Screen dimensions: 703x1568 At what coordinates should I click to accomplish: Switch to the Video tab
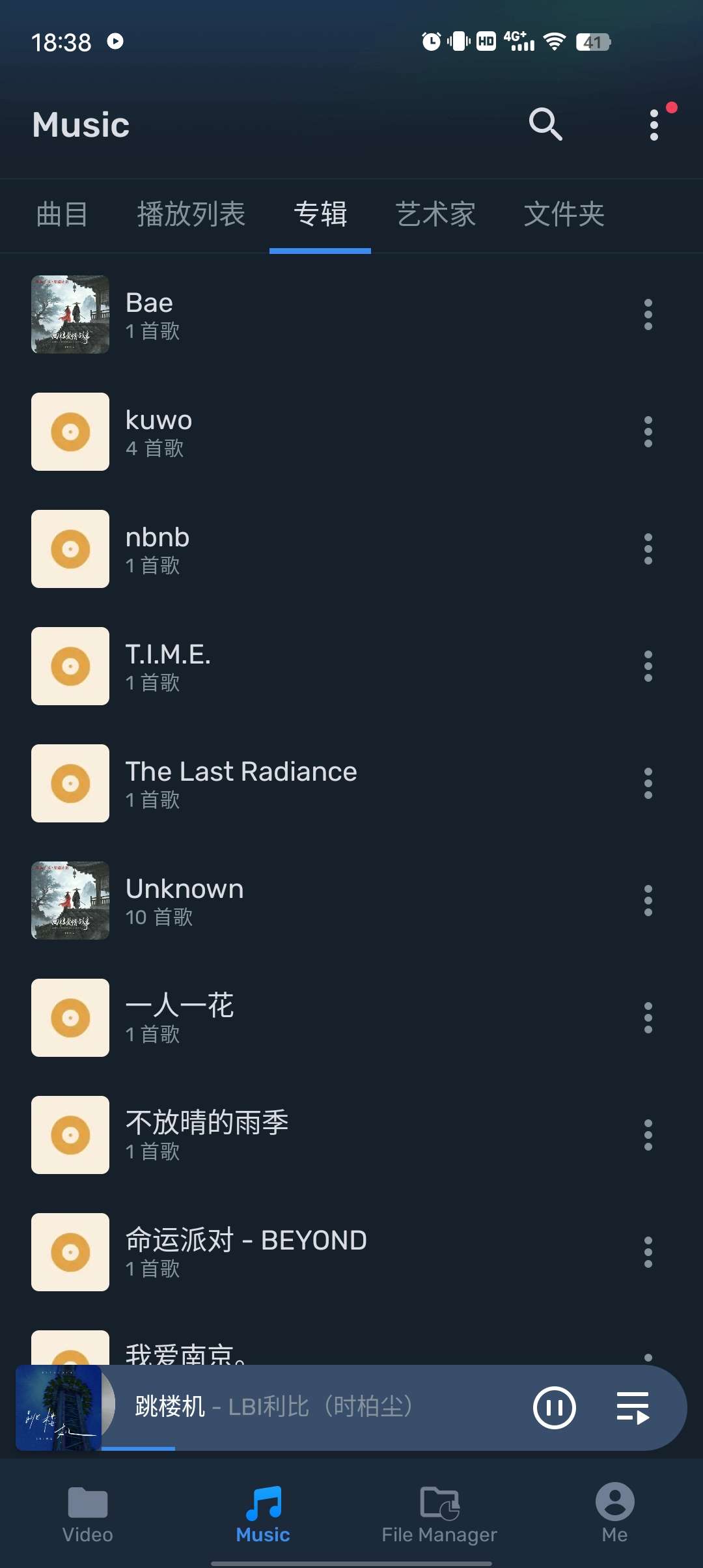pyautogui.click(x=88, y=1515)
